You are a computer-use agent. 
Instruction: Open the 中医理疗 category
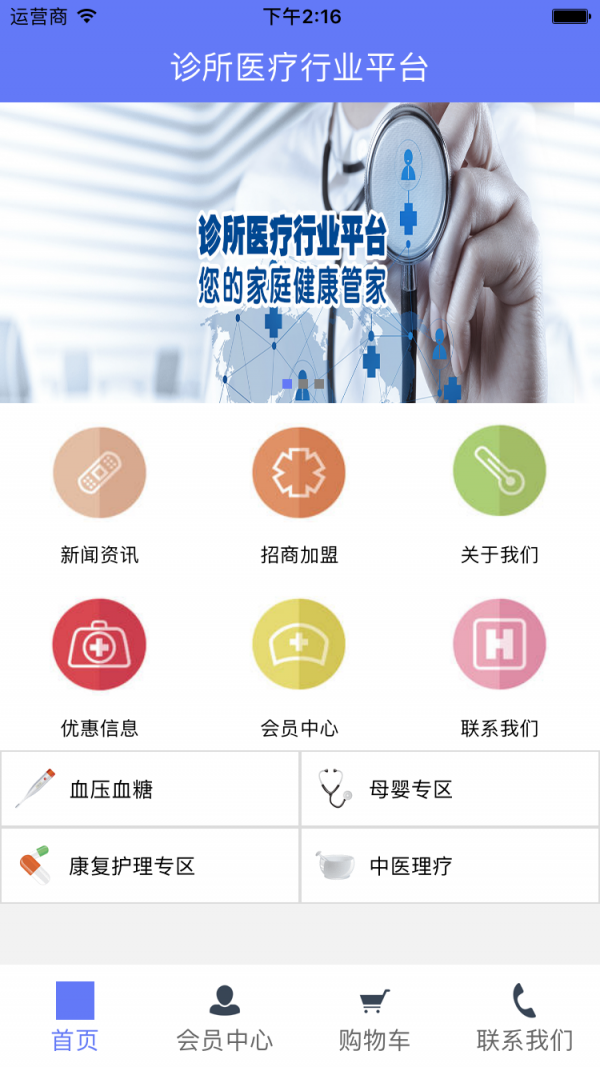[x=449, y=866]
